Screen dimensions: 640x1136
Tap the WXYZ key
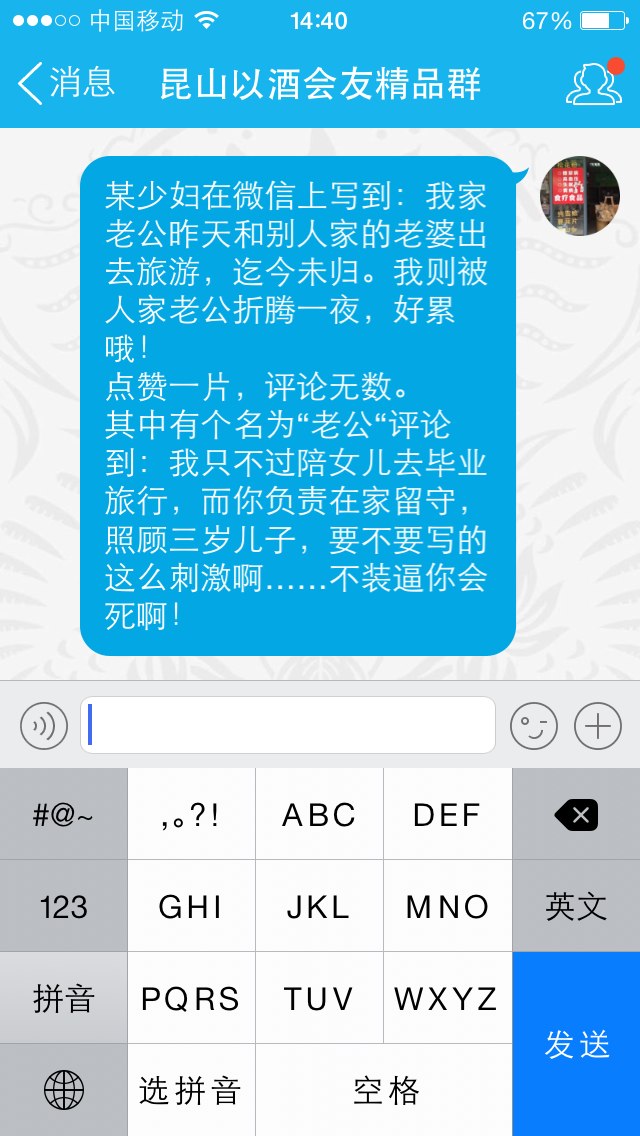(x=448, y=998)
